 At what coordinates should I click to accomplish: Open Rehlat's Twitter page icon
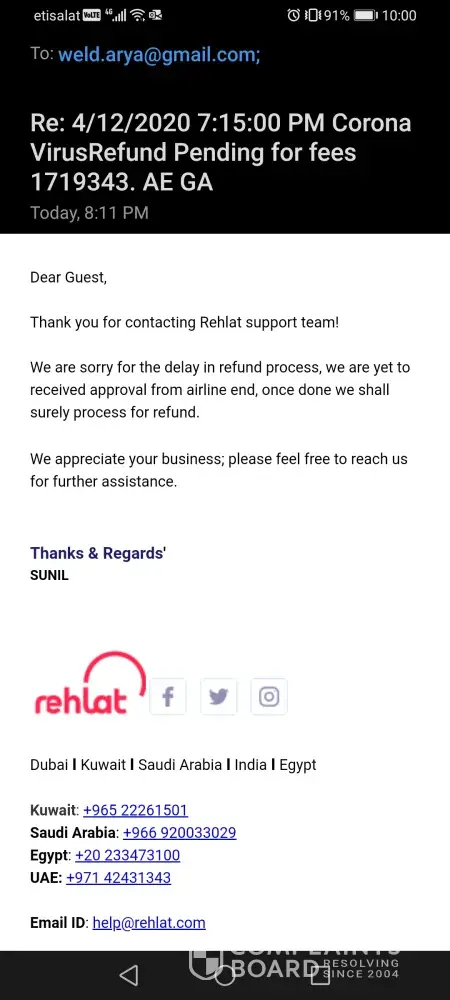219,696
